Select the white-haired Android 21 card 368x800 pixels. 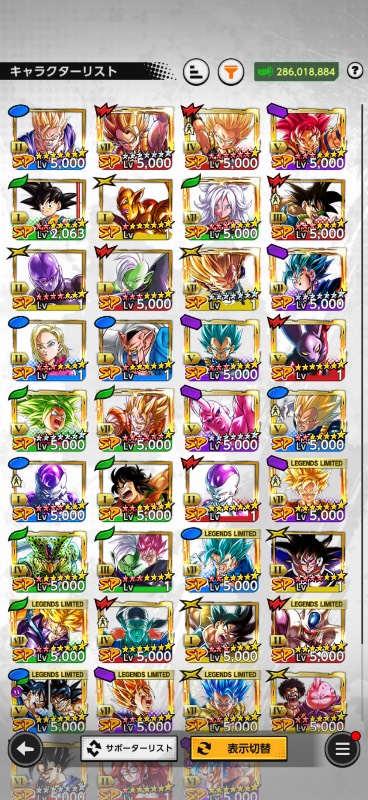coord(222,209)
